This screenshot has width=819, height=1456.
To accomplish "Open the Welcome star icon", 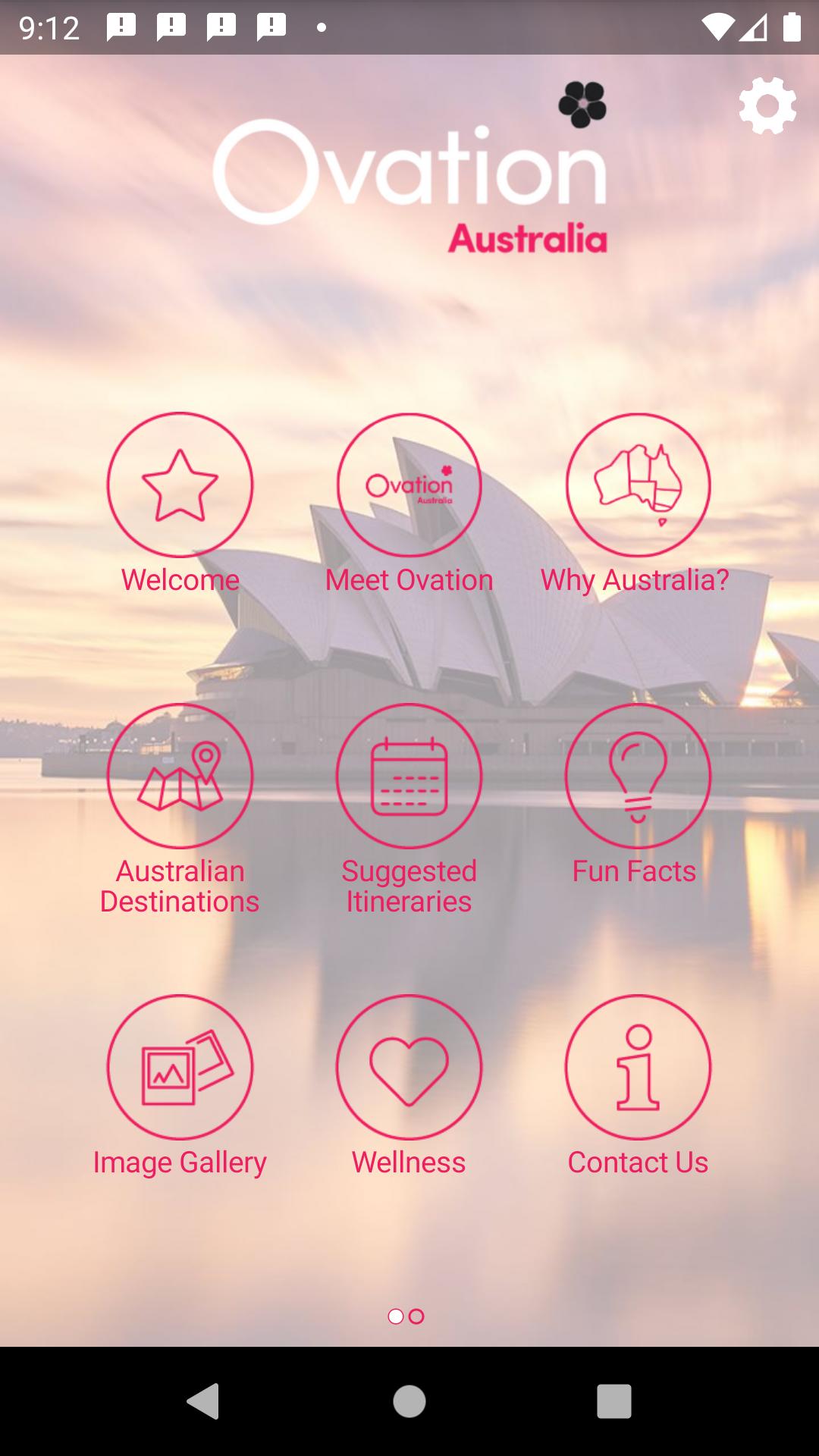I will [x=180, y=484].
